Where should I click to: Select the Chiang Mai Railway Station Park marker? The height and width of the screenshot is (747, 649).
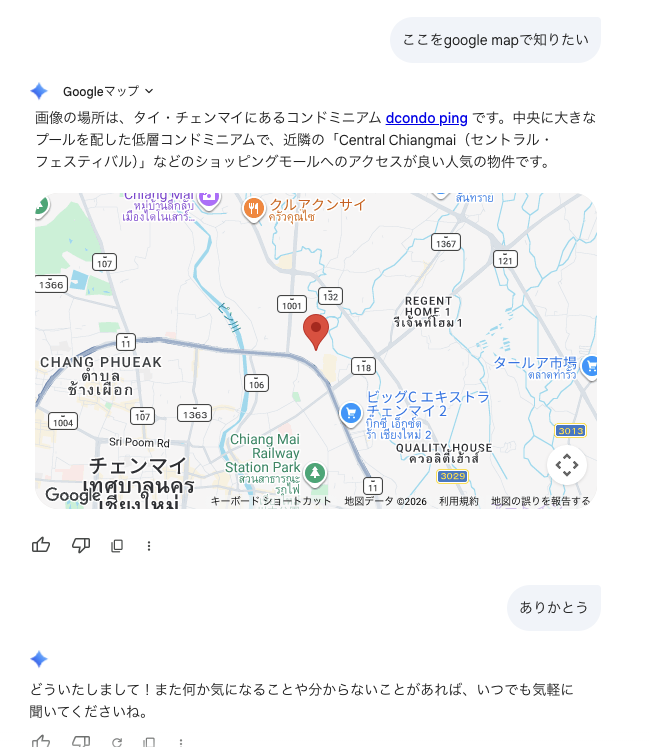click(x=315, y=473)
